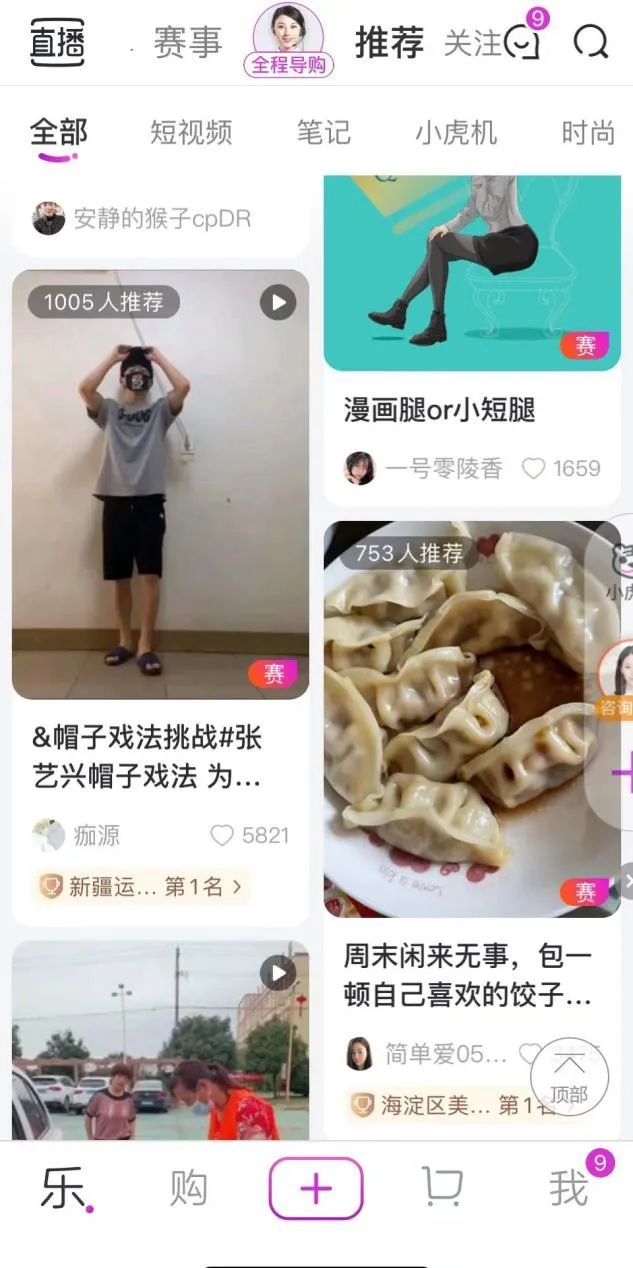Screen dimensions: 633x1268
Task: Select the 时尚 category
Action: pos(588,132)
